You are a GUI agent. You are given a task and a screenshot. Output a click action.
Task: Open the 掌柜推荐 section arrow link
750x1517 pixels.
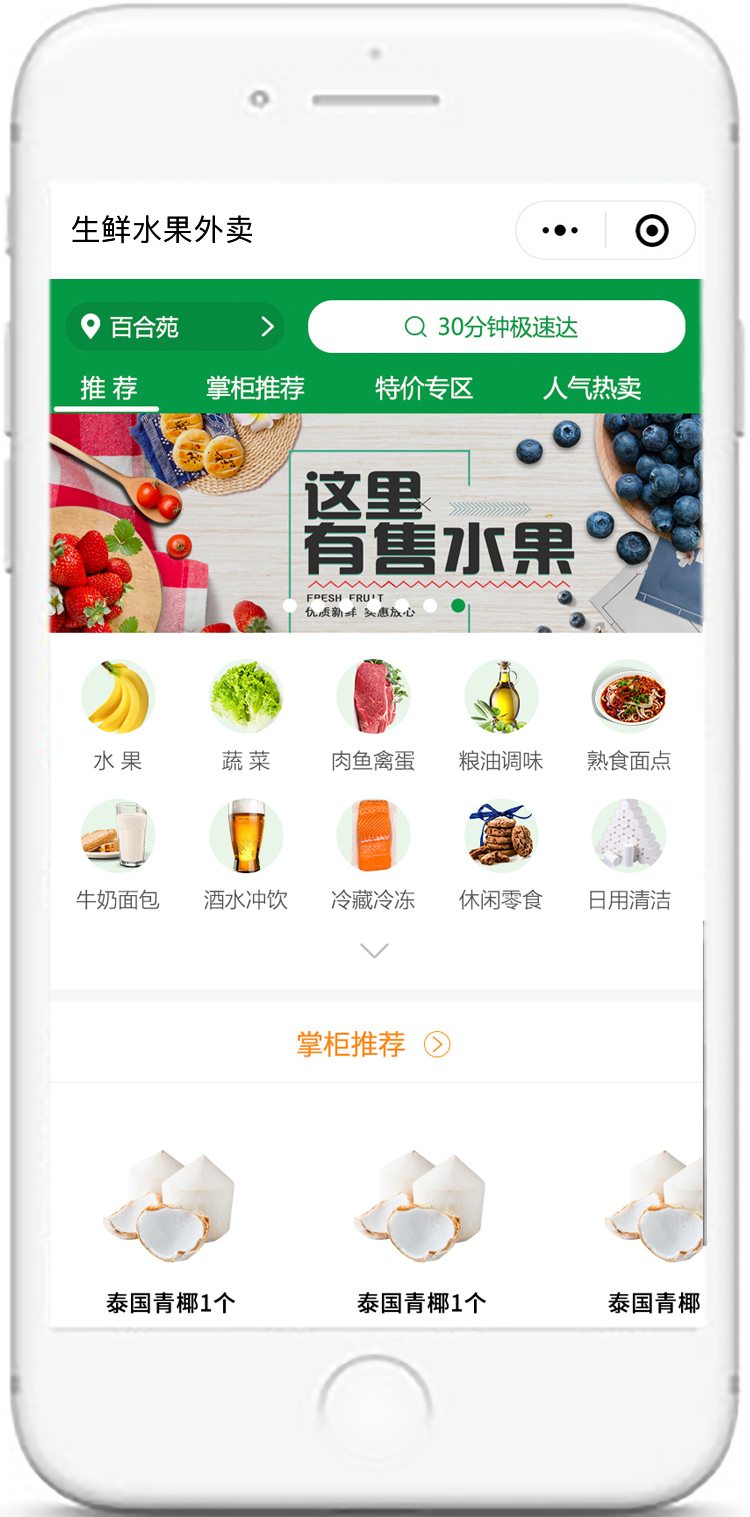[437, 1045]
